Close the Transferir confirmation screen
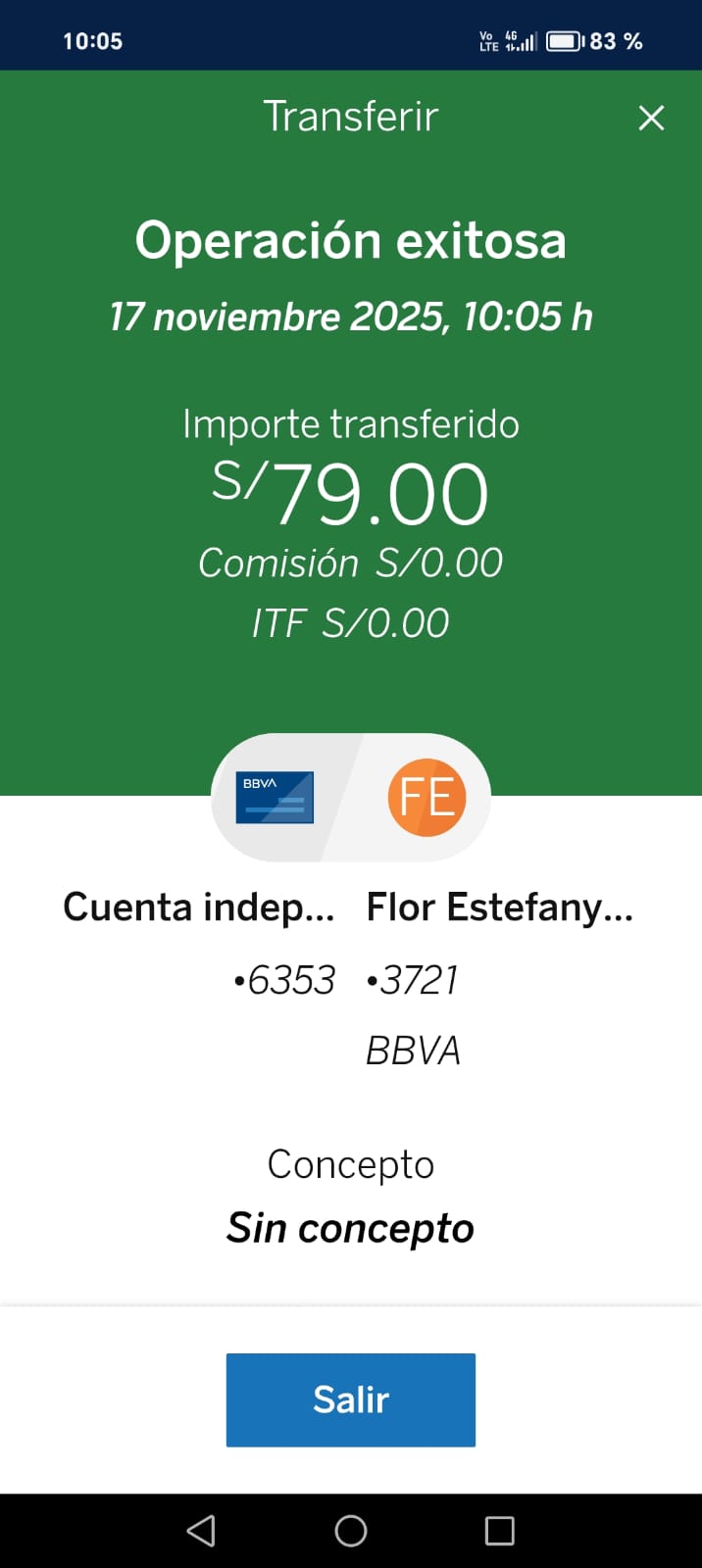This screenshot has height=1568, width=702. point(651,119)
